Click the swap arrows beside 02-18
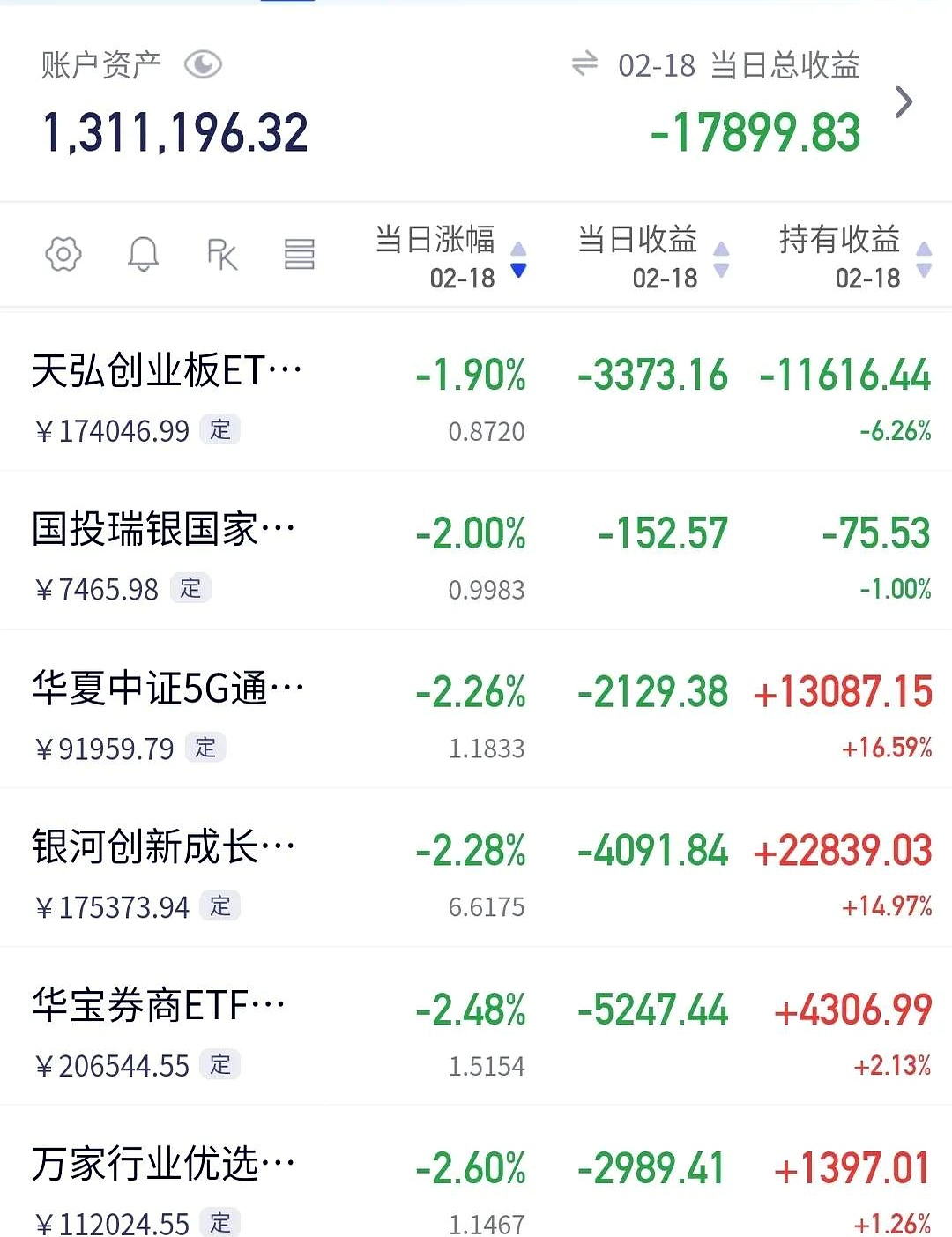Image resolution: width=952 pixels, height=1237 pixels. click(584, 65)
